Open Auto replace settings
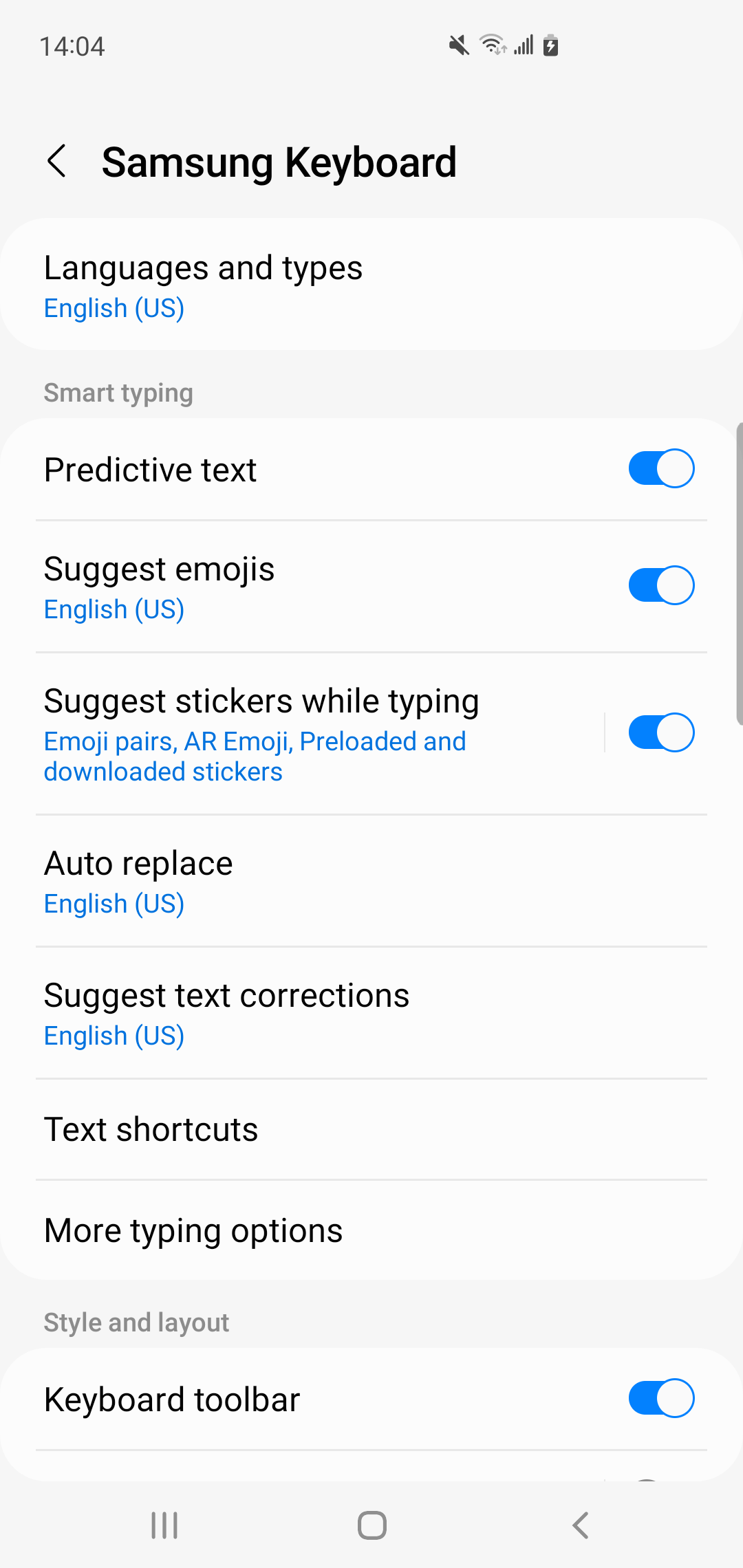 click(x=371, y=882)
